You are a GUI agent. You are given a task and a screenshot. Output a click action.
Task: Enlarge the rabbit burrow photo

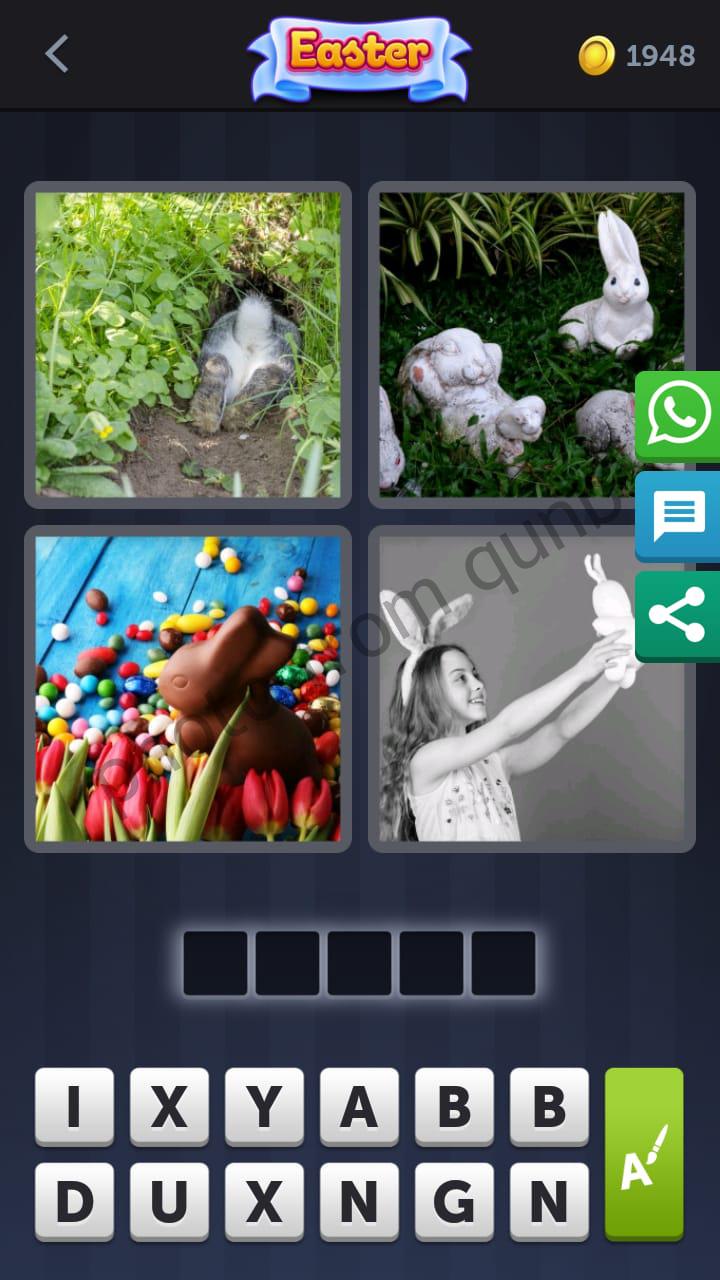click(x=188, y=345)
